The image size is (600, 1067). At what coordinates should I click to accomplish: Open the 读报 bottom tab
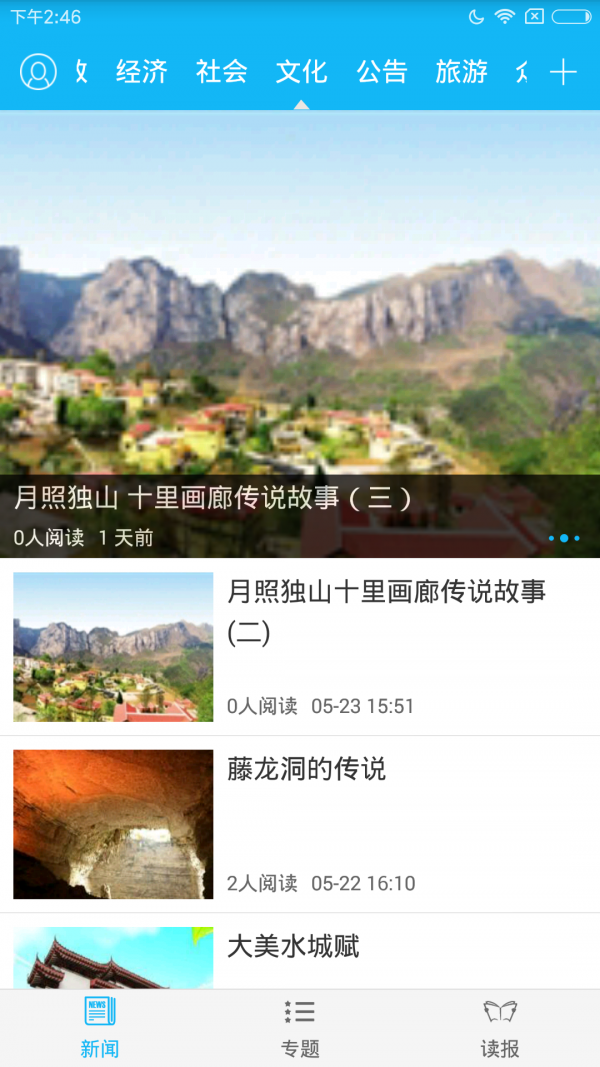pos(500,1028)
